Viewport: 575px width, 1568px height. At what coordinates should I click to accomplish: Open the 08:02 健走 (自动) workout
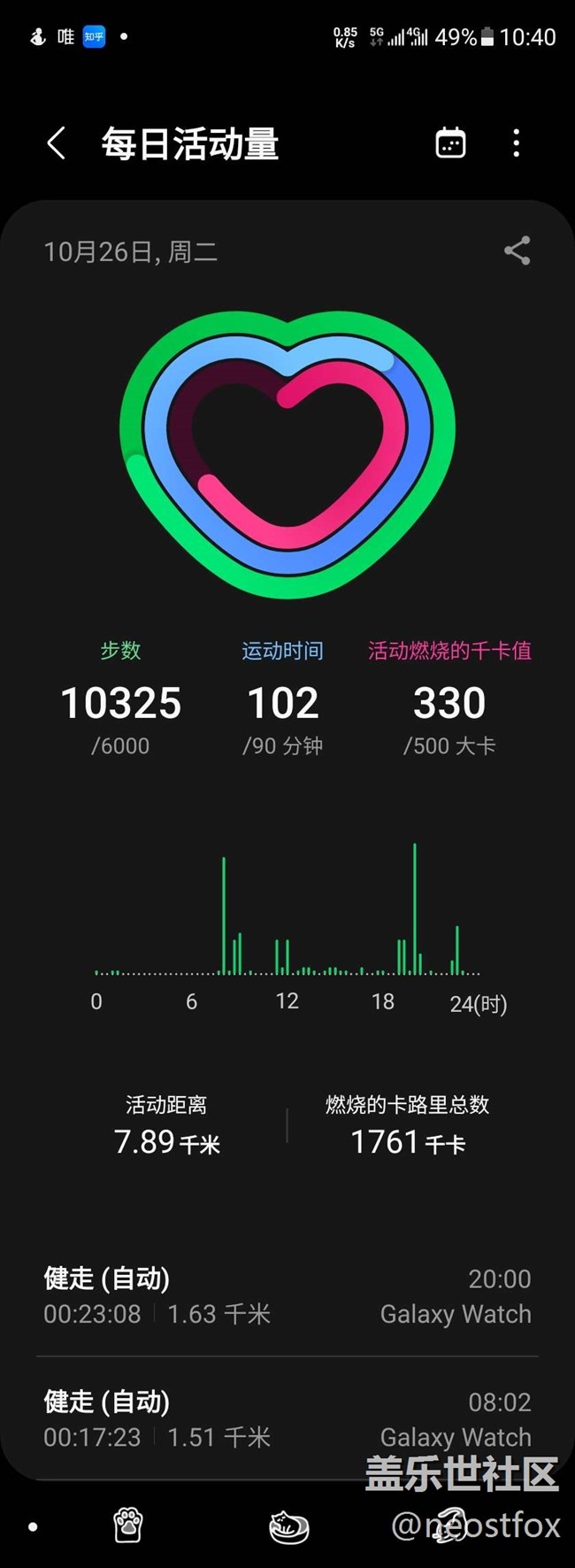pos(287,1418)
